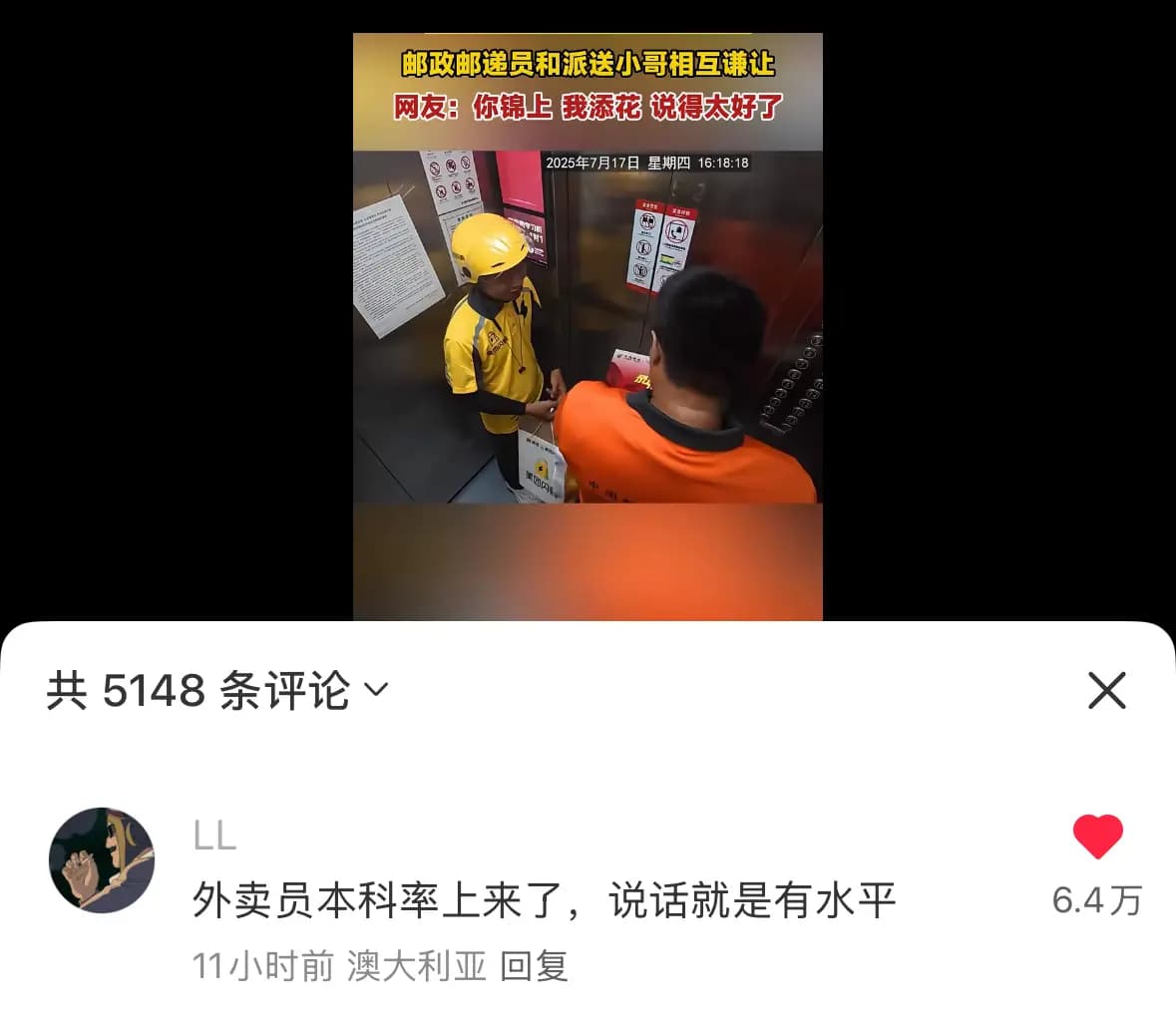Like LL's comment
The height and width of the screenshot is (1014, 1176).
pos(1097,838)
